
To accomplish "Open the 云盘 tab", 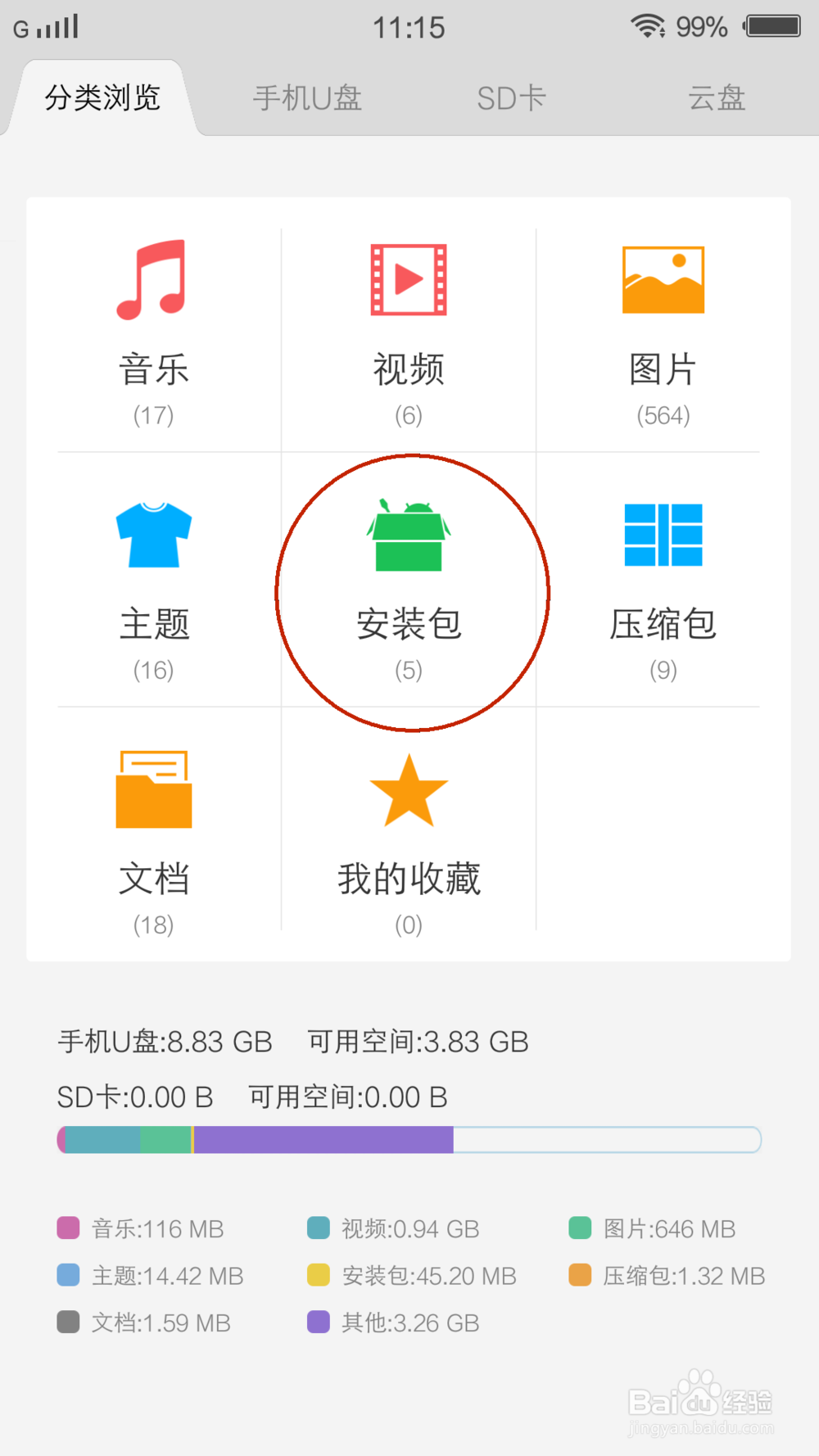I will click(717, 98).
